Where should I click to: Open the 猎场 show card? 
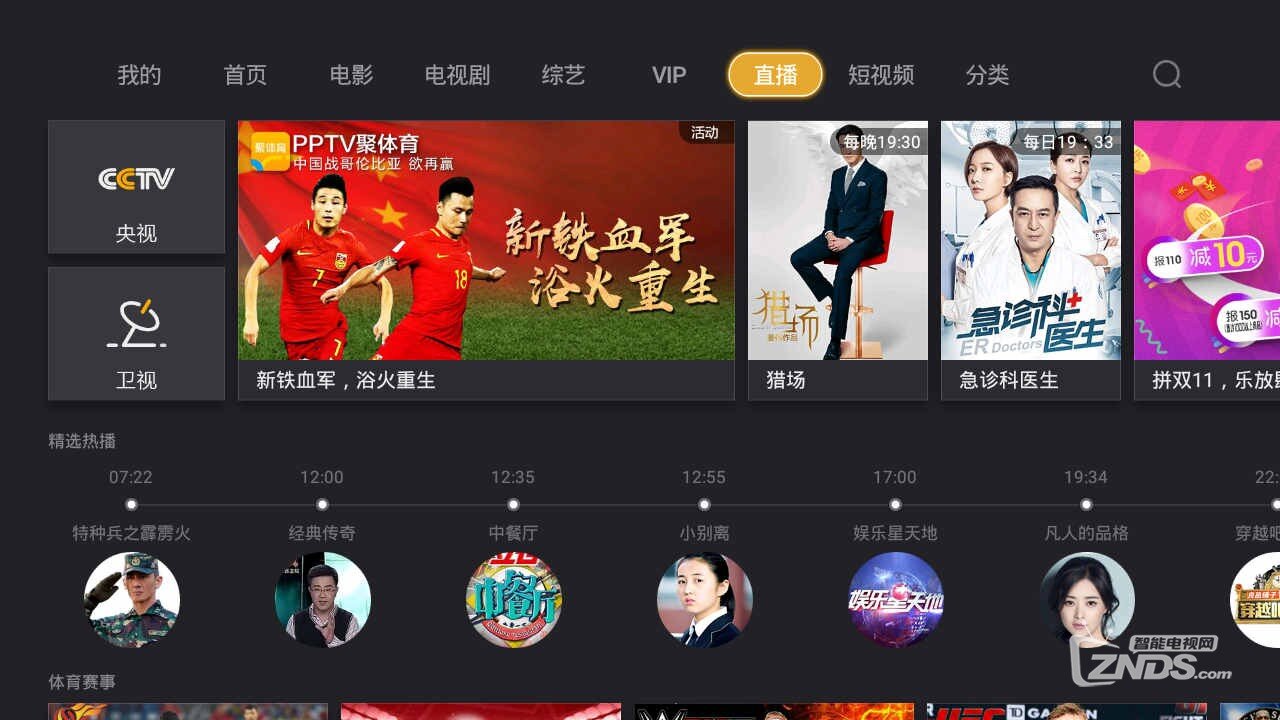837,260
